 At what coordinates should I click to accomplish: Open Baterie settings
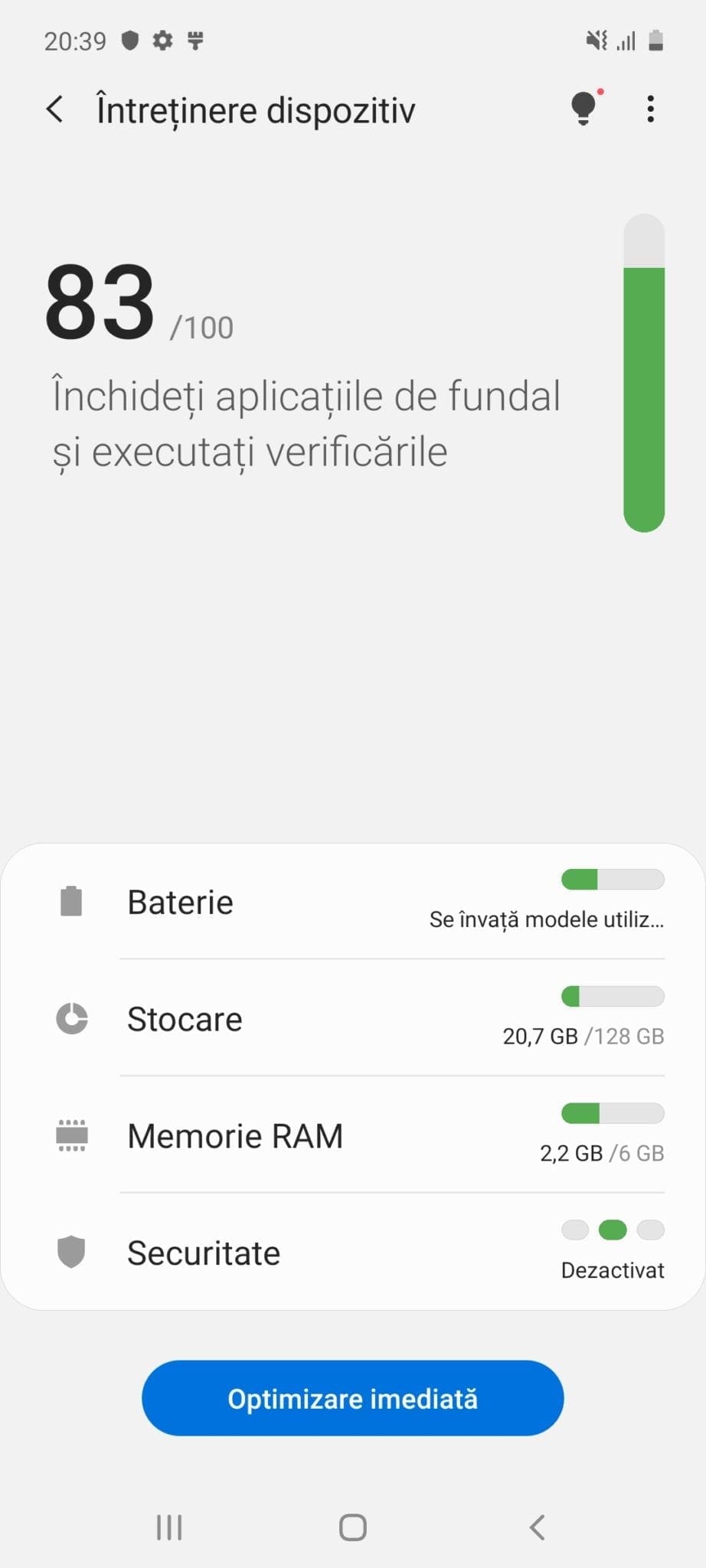(352, 902)
